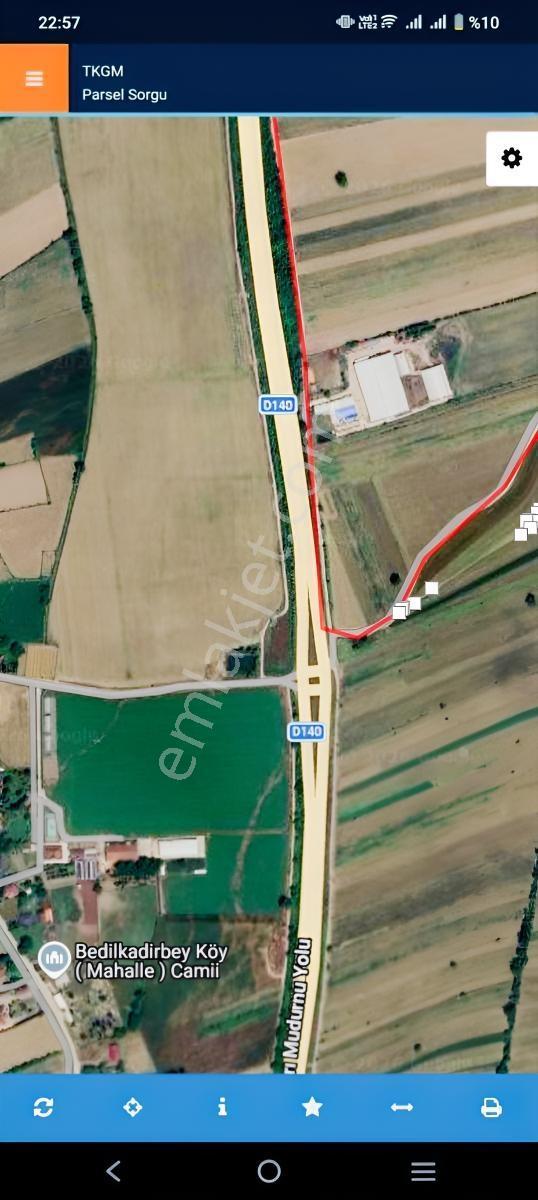Print the map with the printer icon
This screenshot has width=538, height=1200.
coord(491,1107)
